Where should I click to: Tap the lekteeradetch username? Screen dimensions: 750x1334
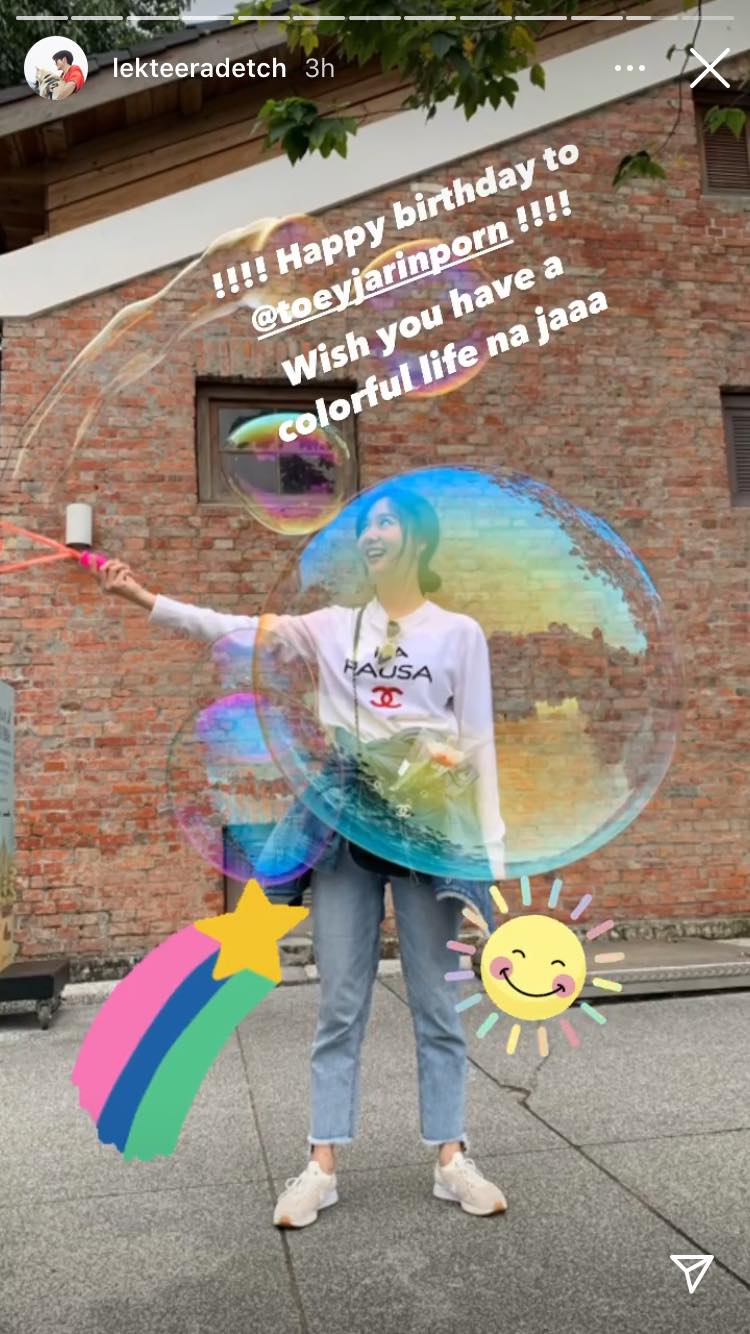pos(199,68)
